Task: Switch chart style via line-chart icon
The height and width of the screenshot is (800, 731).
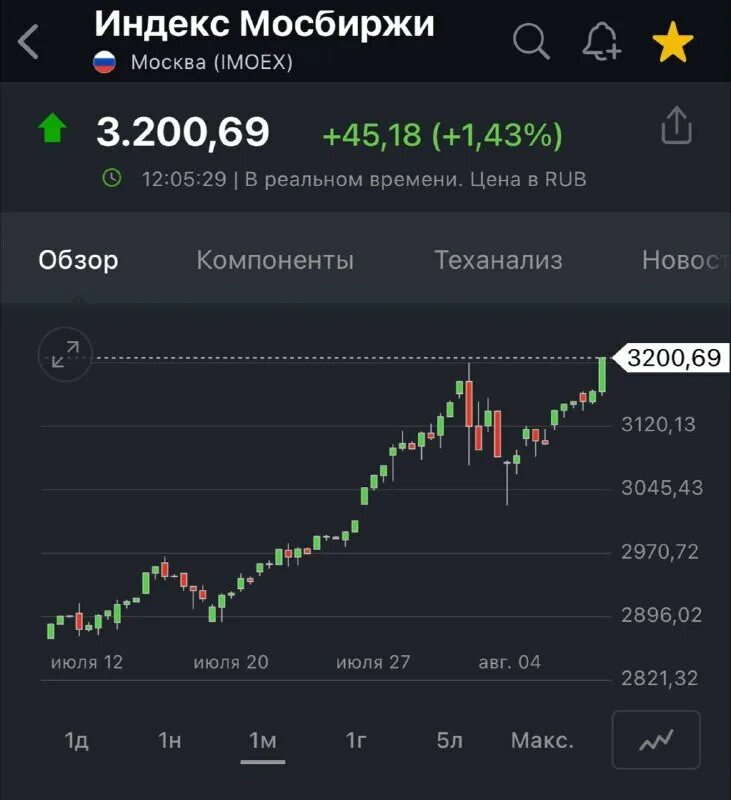Action: click(657, 742)
